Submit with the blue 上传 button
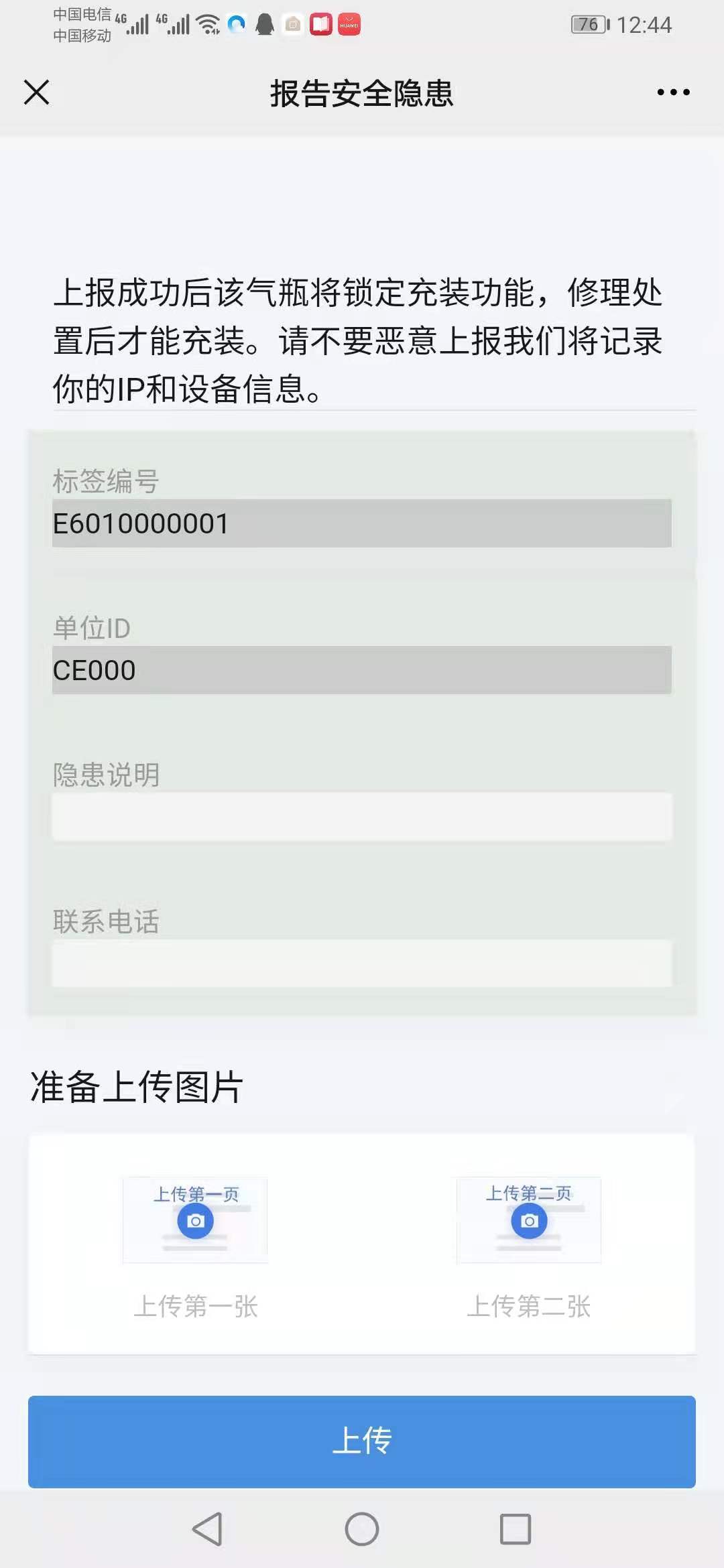Image resolution: width=724 pixels, height=1568 pixels. coord(362,1441)
